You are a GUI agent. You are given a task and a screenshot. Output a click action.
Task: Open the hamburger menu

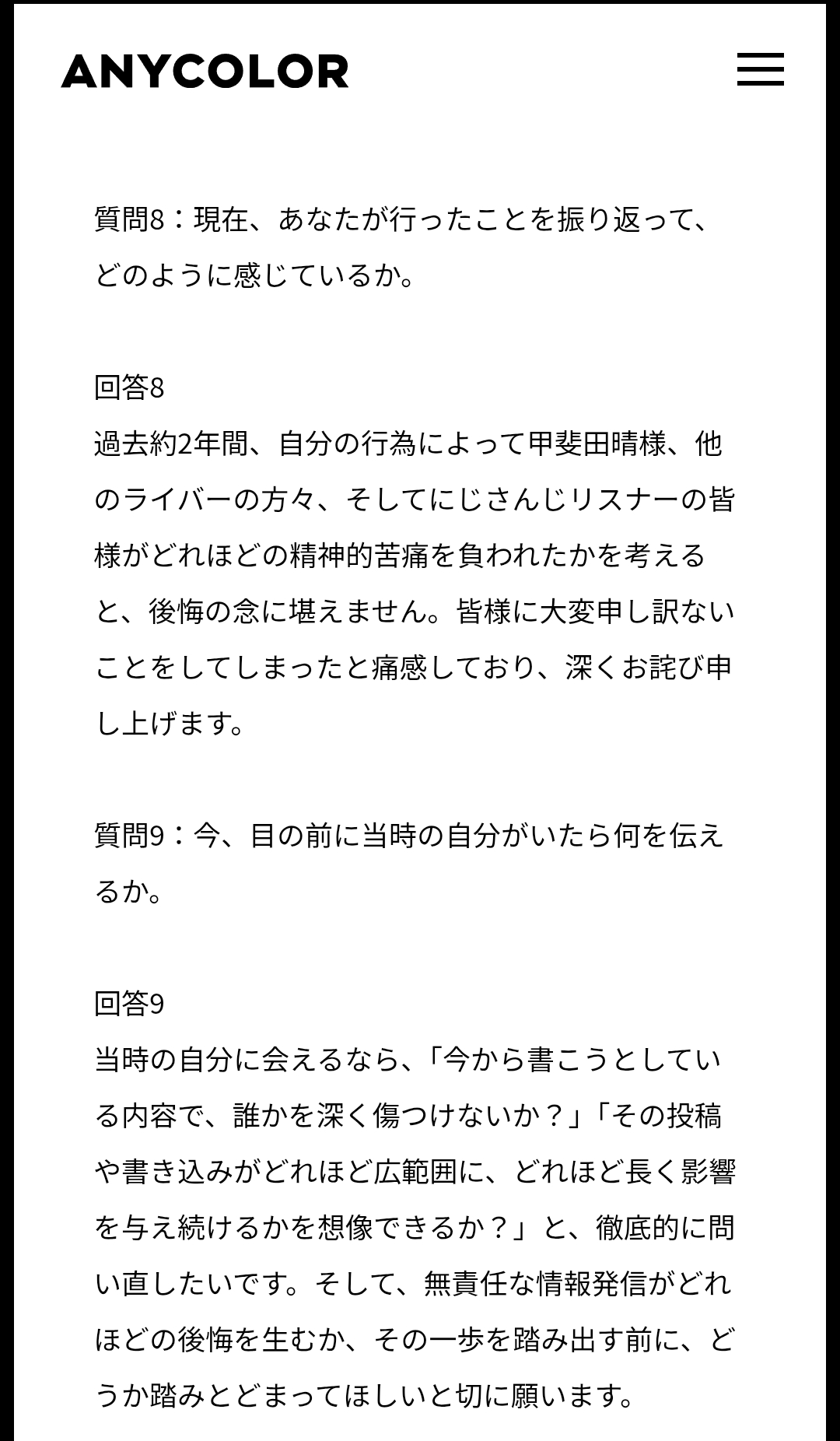point(760,69)
